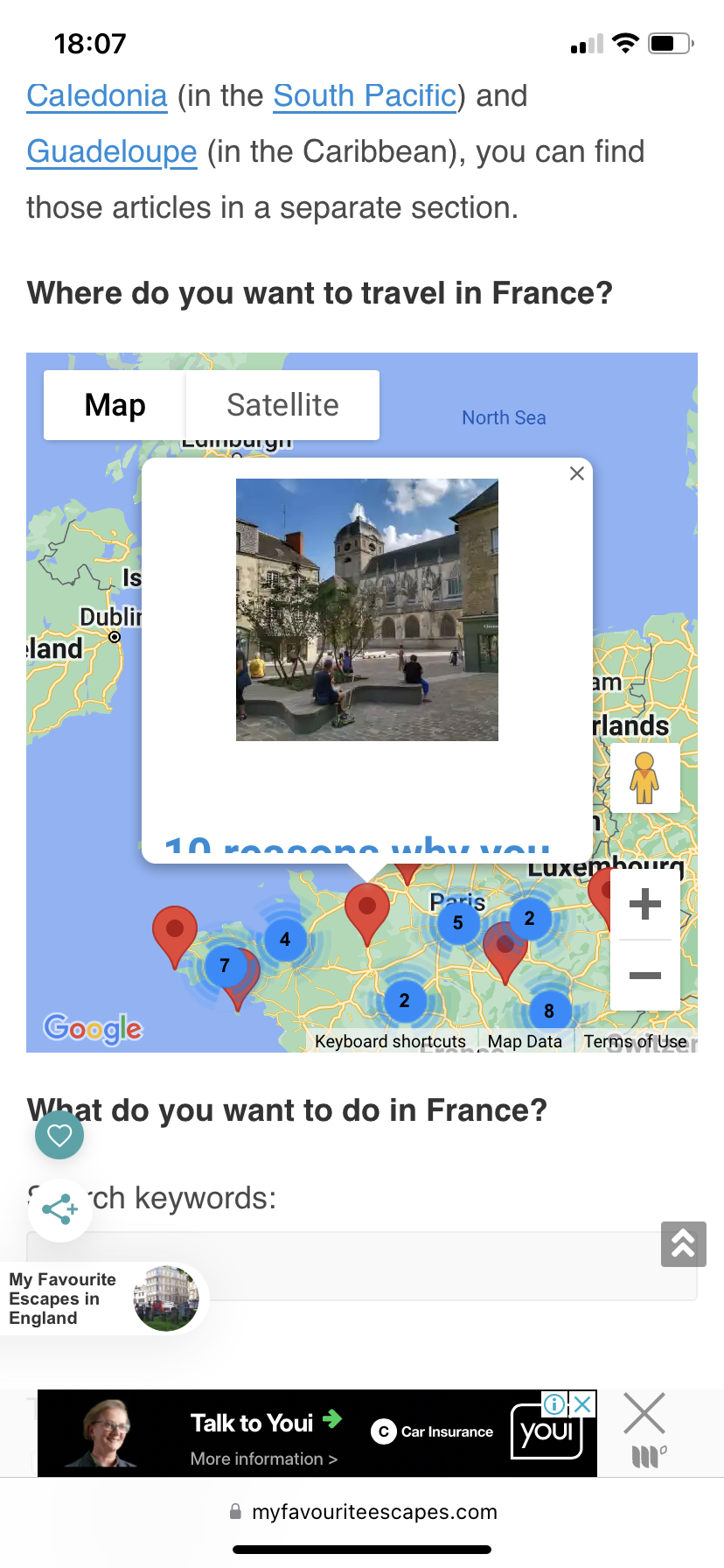Tap the cluster marker labeled 8
The width and height of the screenshot is (724, 1568).
(x=549, y=1011)
